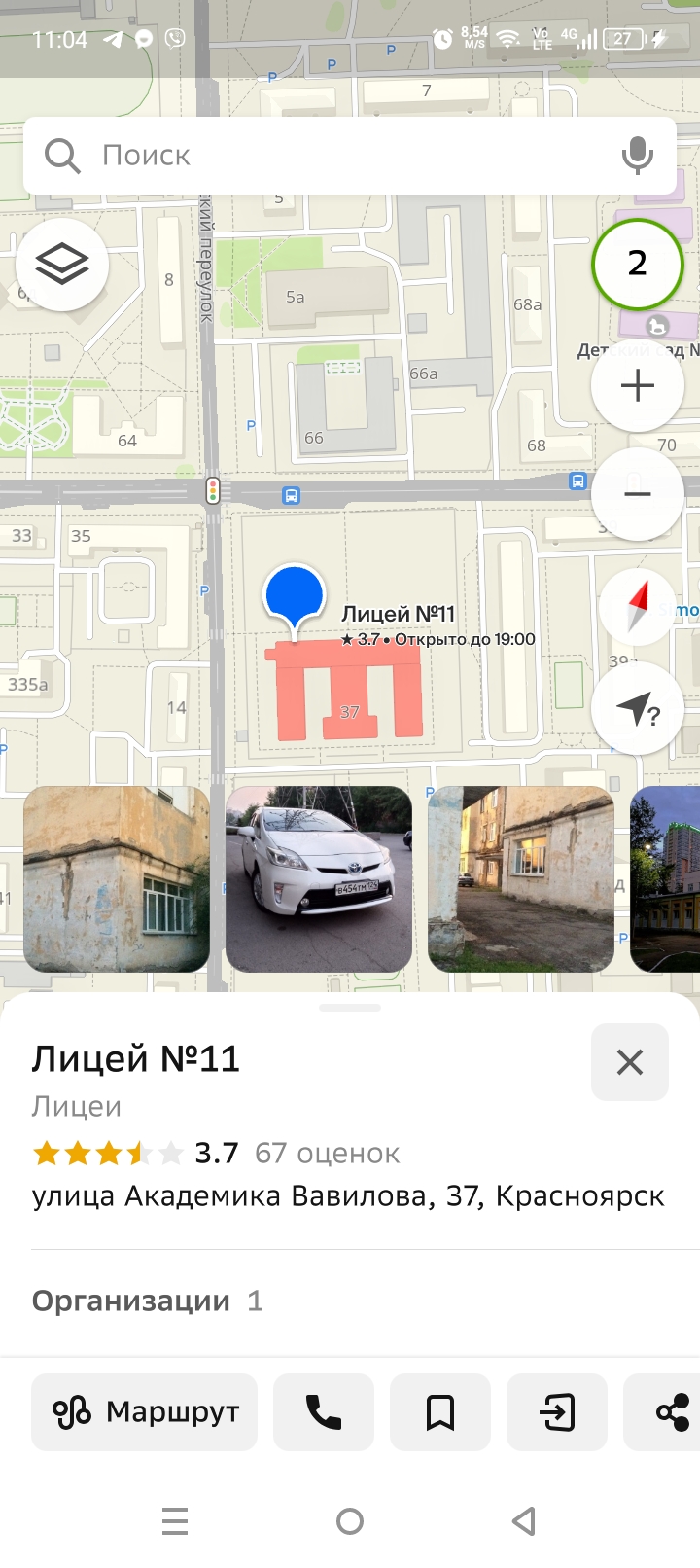Call Лицей №11 with the phone button
Image resolution: width=700 pixels, height=1568 pixels.
pyautogui.click(x=324, y=1412)
